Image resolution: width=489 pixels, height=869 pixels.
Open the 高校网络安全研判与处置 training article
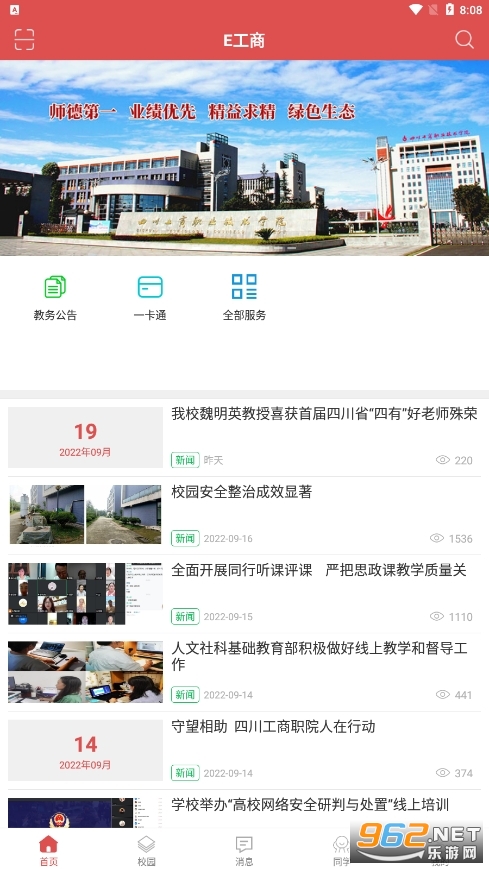244,810
